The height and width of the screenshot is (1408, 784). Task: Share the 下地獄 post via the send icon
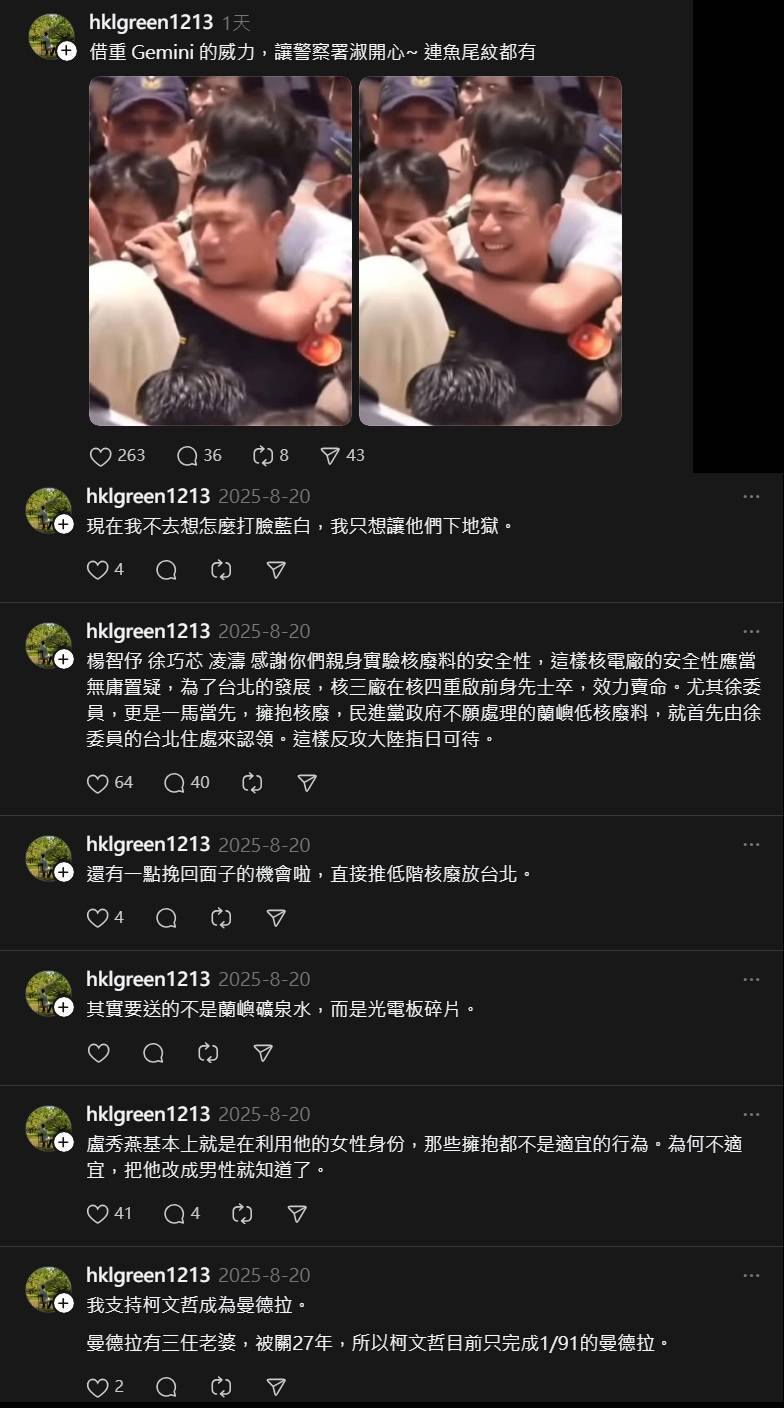(x=277, y=570)
